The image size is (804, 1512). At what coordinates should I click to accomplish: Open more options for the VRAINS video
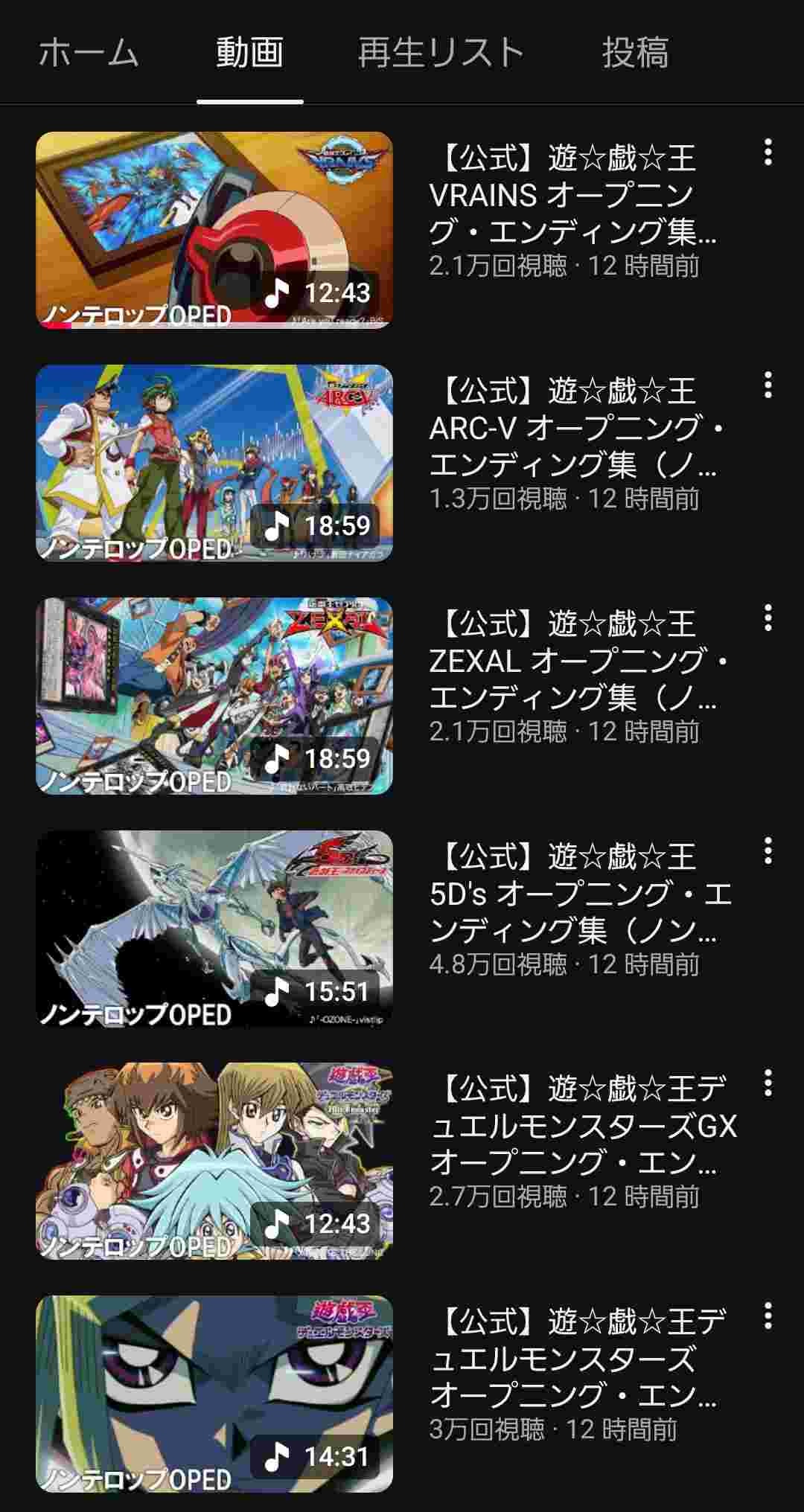[x=768, y=153]
